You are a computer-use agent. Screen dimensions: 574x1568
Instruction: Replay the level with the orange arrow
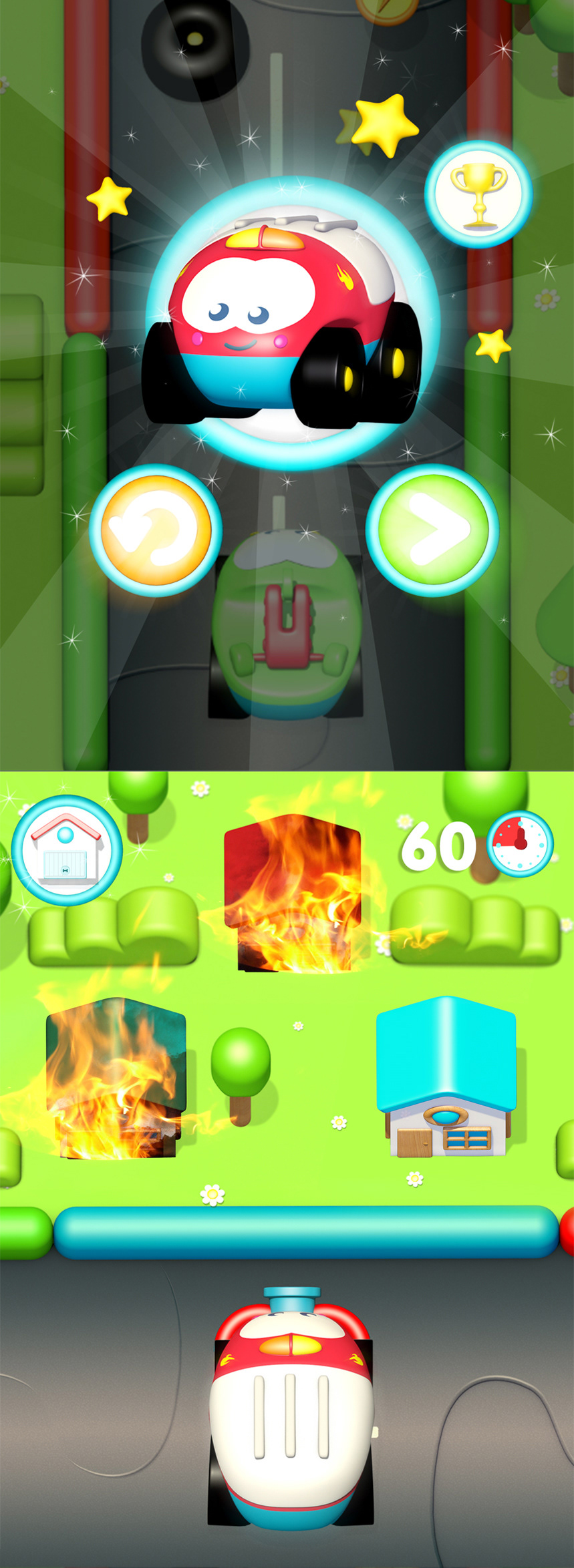tap(156, 530)
